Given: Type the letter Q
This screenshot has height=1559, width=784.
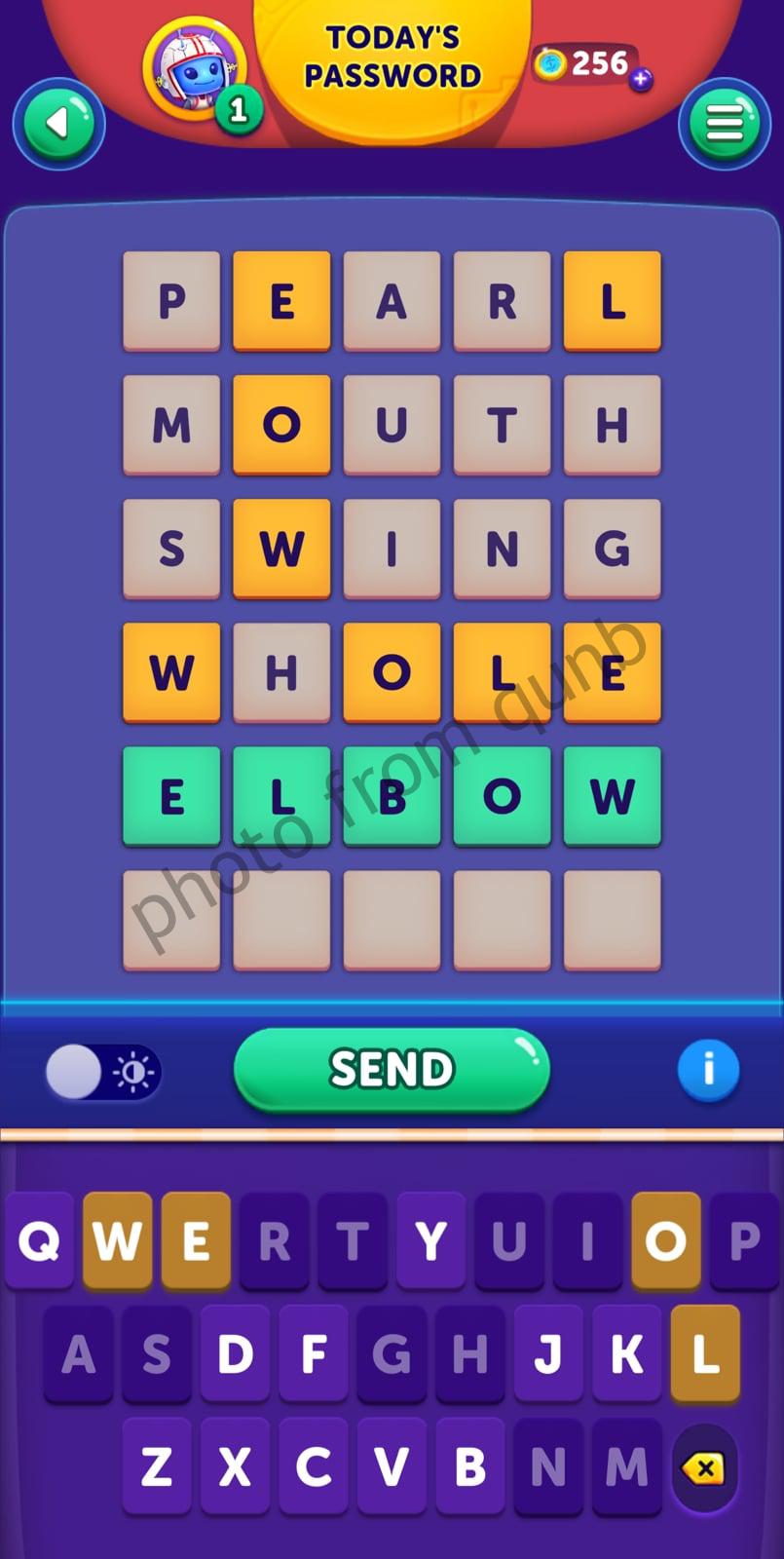Looking at the screenshot, I should pos(39,1240).
